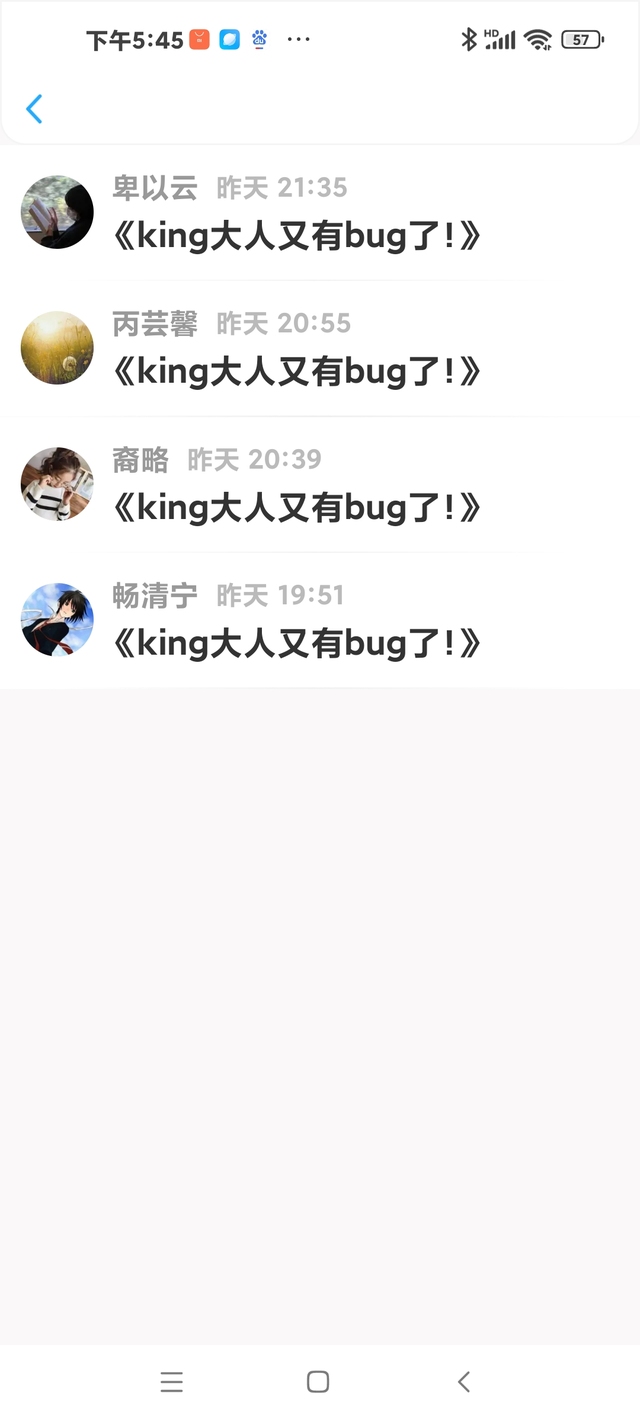Open the entry from 丙芸馨
This screenshot has width=640, height=1422.
(320, 349)
